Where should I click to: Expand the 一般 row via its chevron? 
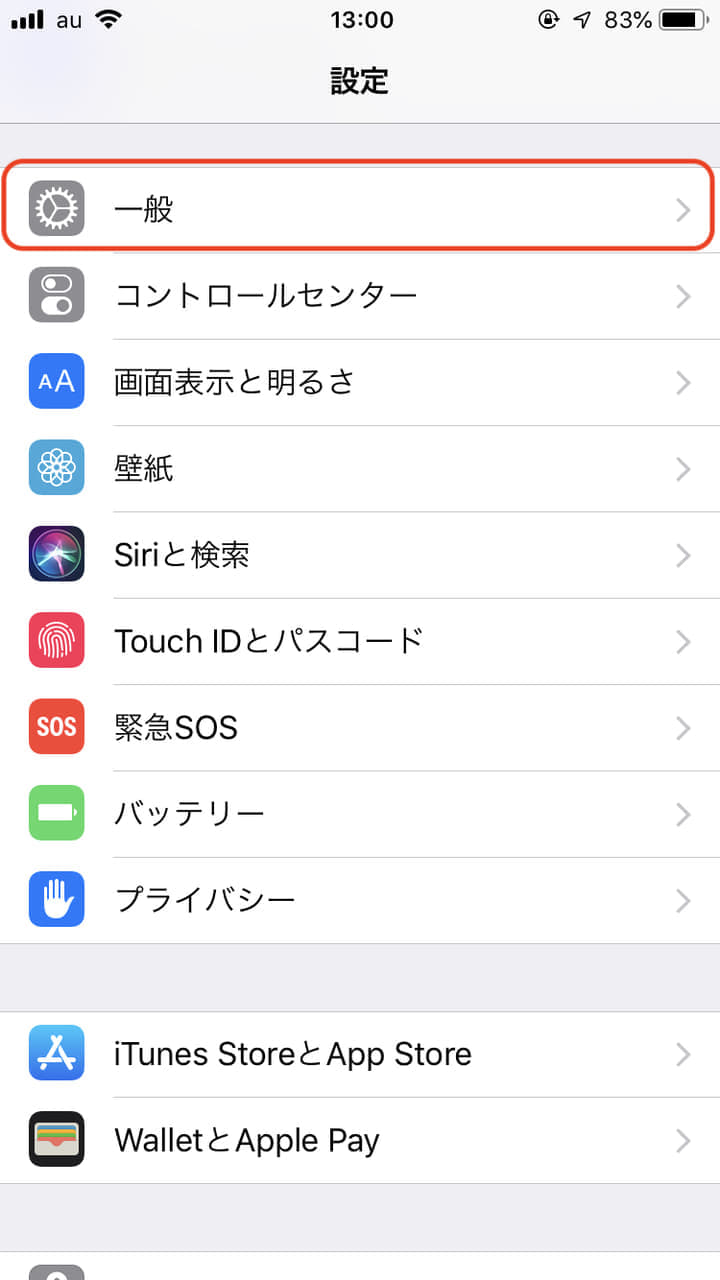683,209
